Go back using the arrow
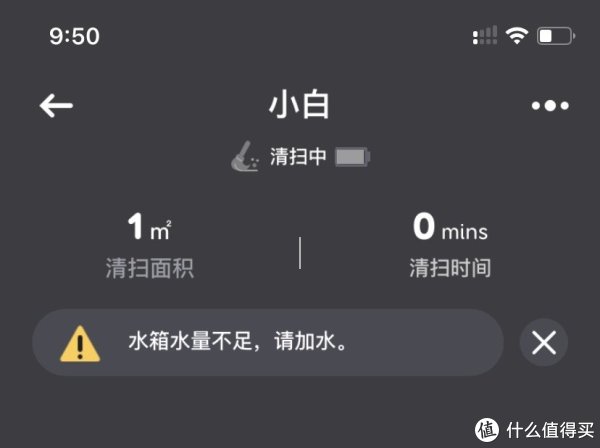This screenshot has width=600, height=448. [x=56, y=105]
